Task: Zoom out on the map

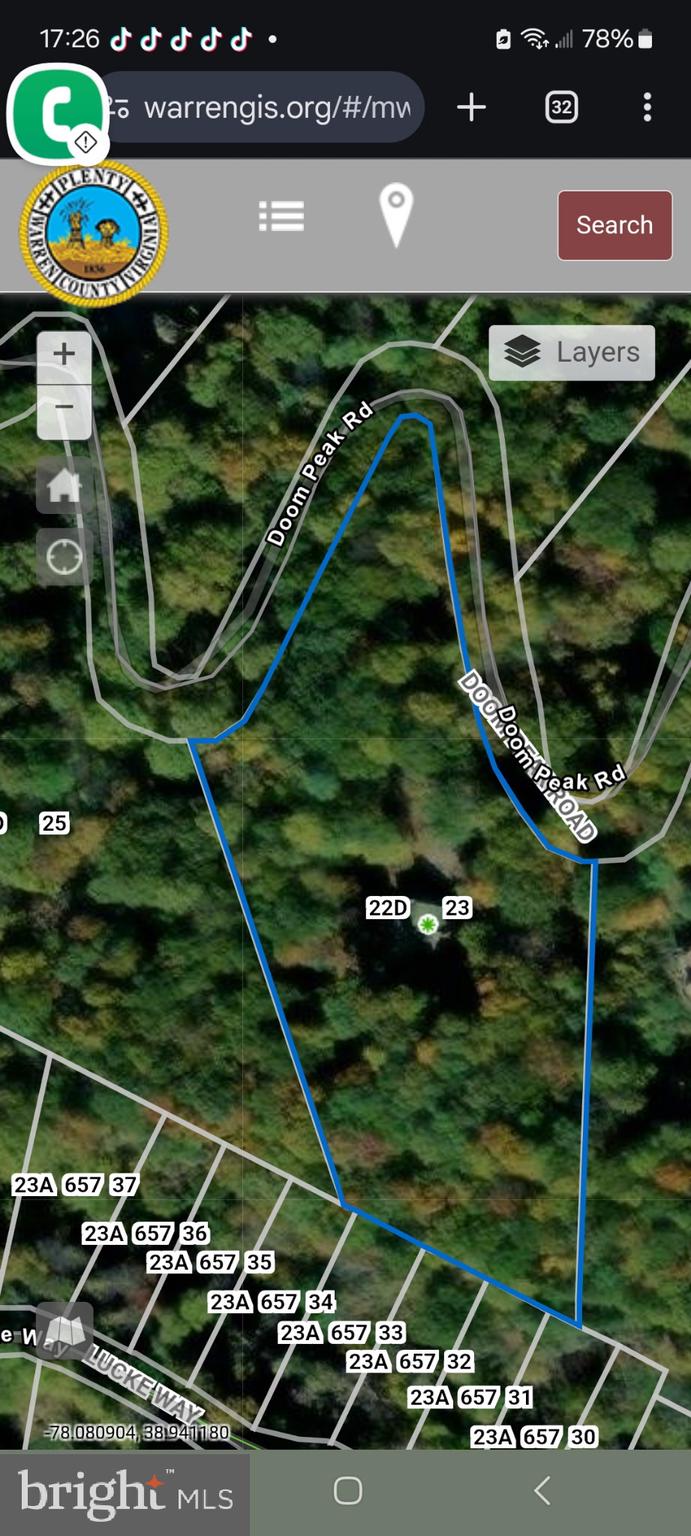Action: coord(64,407)
